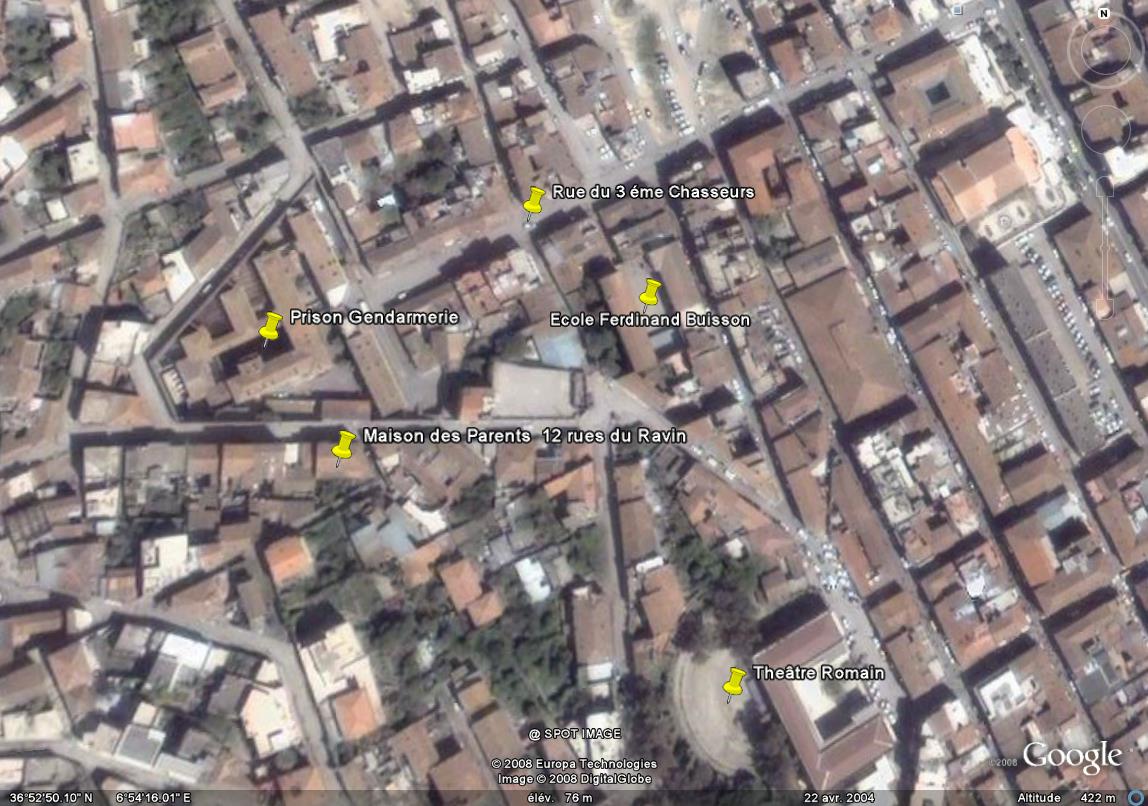
Task: Open the Theâtre Romain placemark
Action: tap(736, 682)
